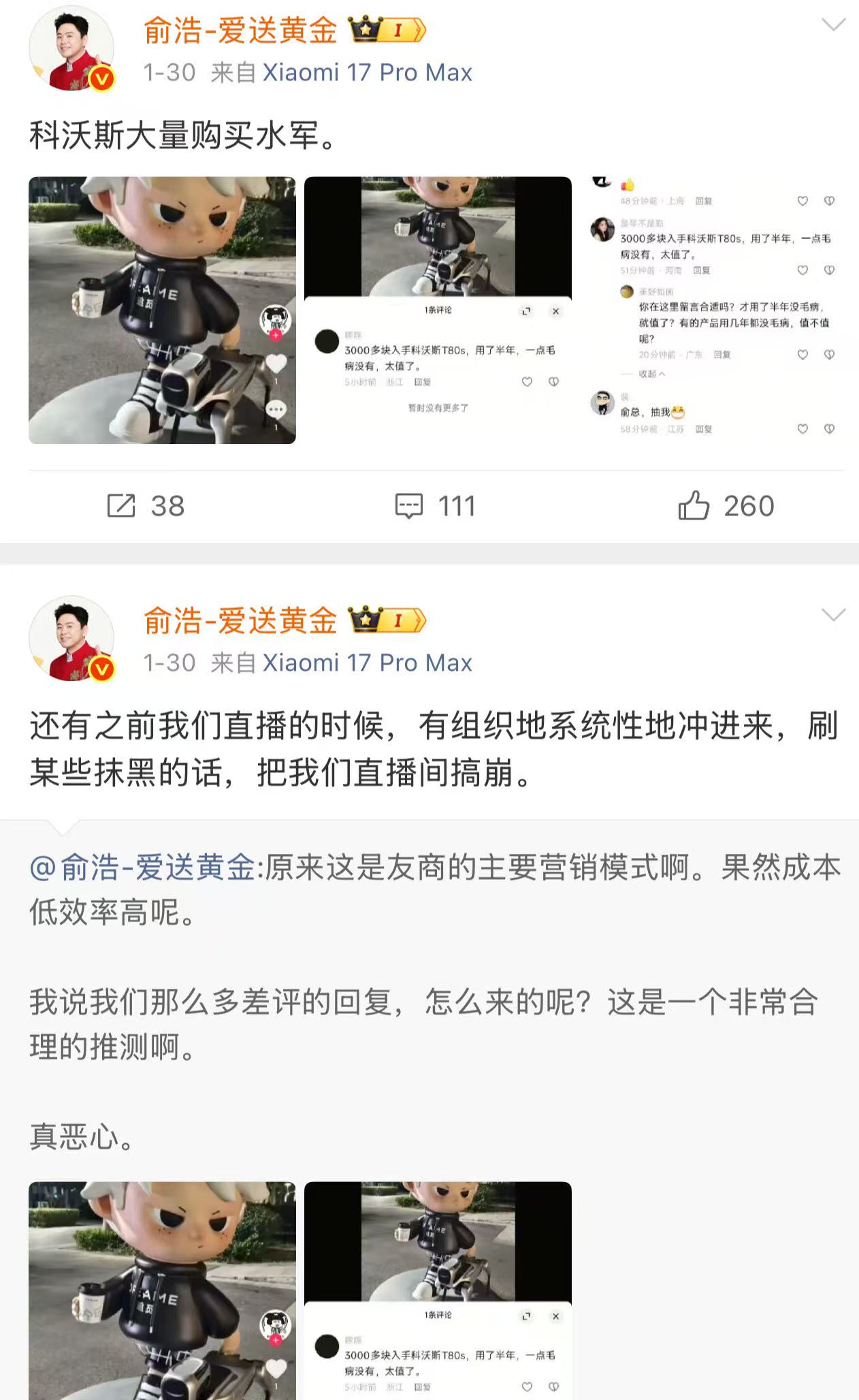Open first image of the 科沃斯大量购买水军 post
Viewport: 859px width, 1400px height.
point(162,311)
